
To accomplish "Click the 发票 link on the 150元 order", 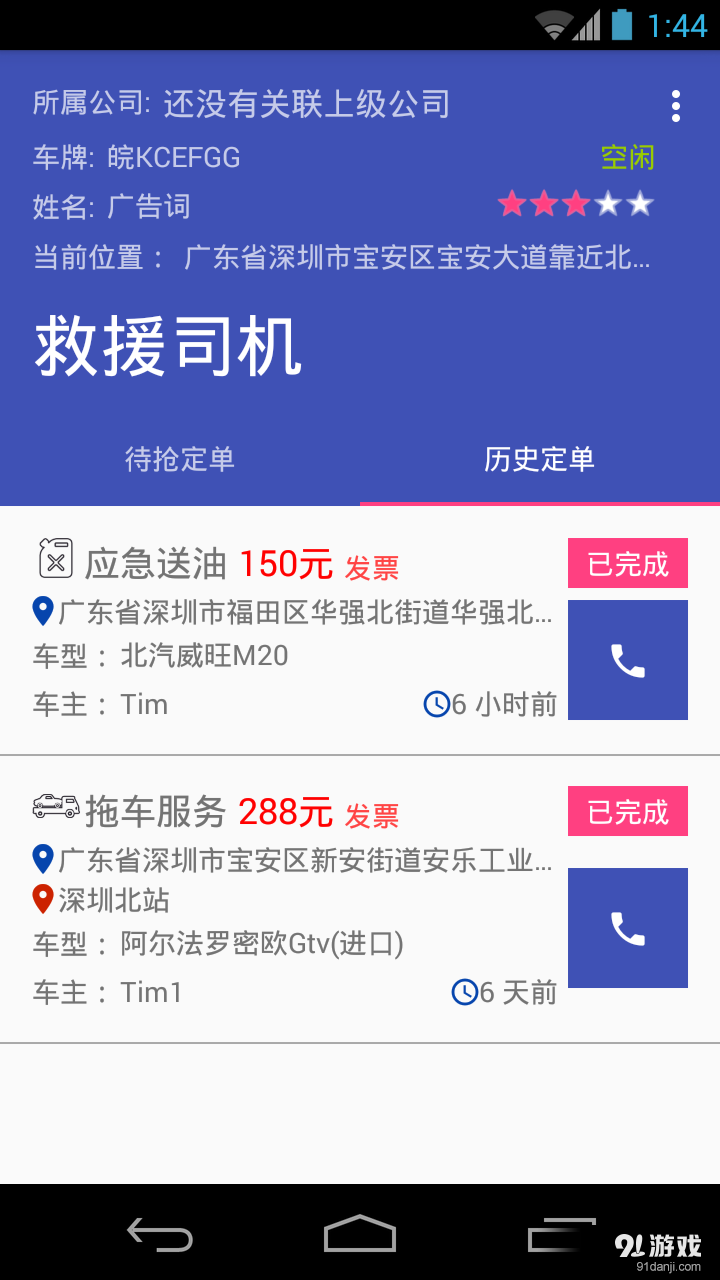I will point(371,568).
